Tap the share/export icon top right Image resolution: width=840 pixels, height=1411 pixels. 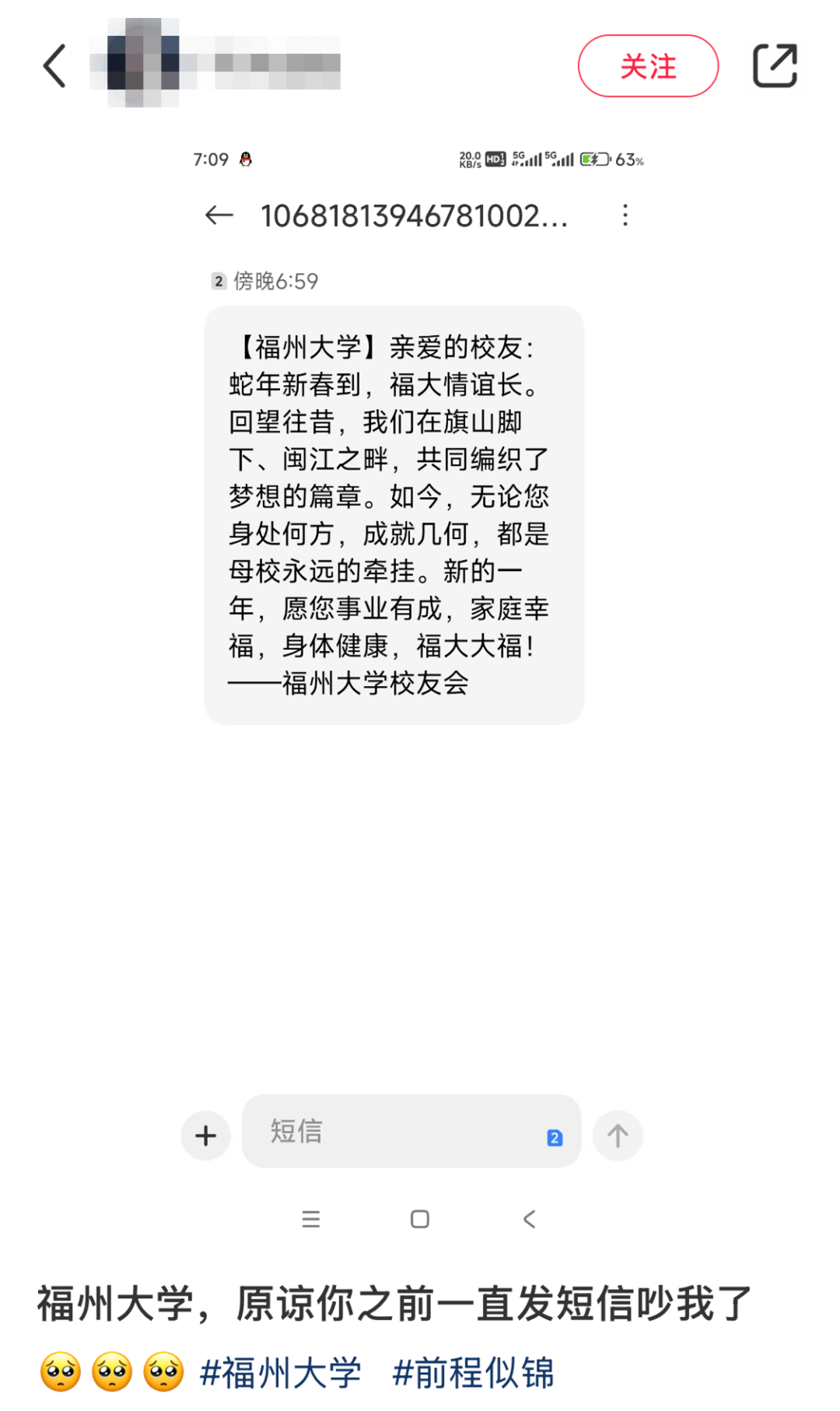[775, 66]
